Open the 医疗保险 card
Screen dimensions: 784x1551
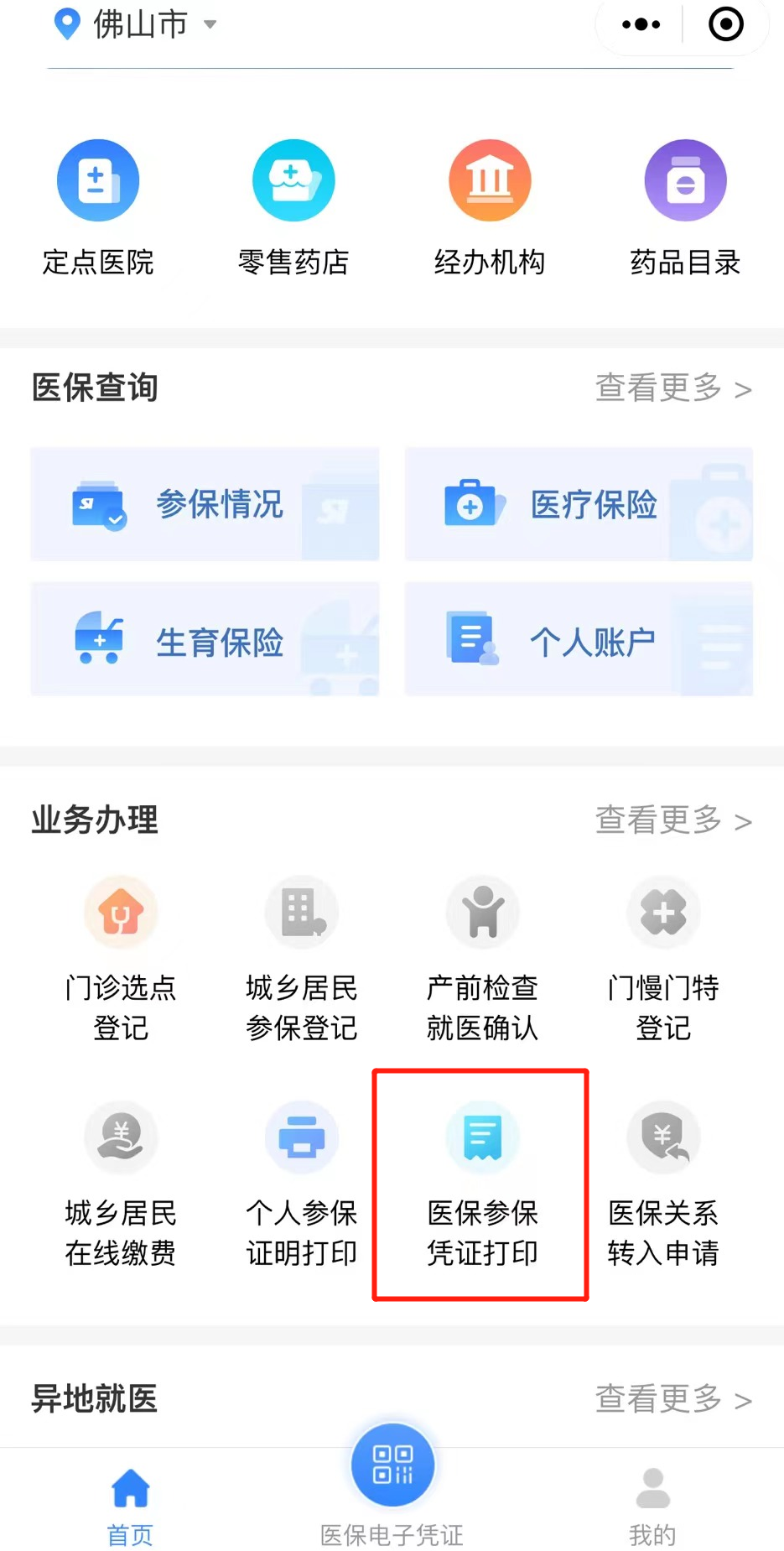pos(579,504)
